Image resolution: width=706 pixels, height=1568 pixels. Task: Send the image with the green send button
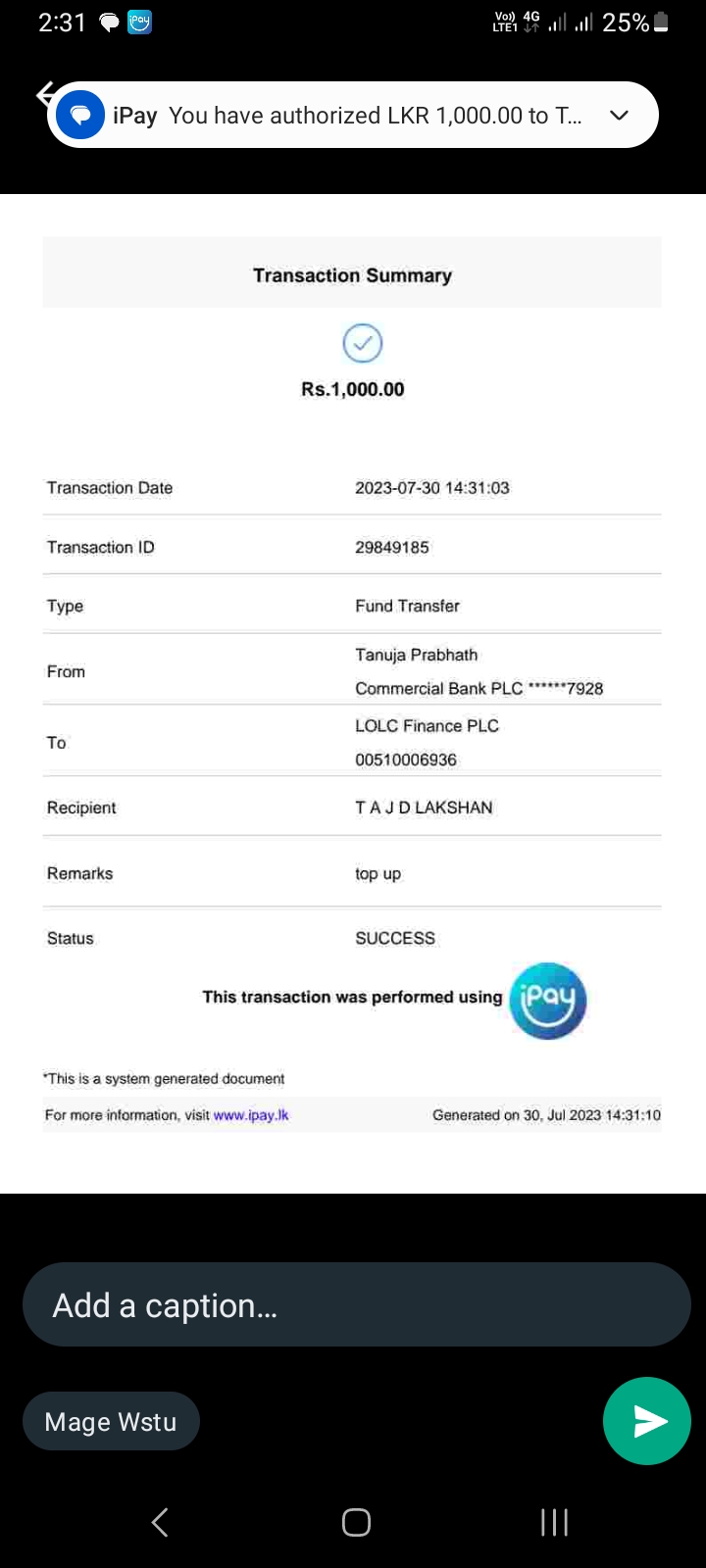pyautogui.click(x=646, y=1421)
